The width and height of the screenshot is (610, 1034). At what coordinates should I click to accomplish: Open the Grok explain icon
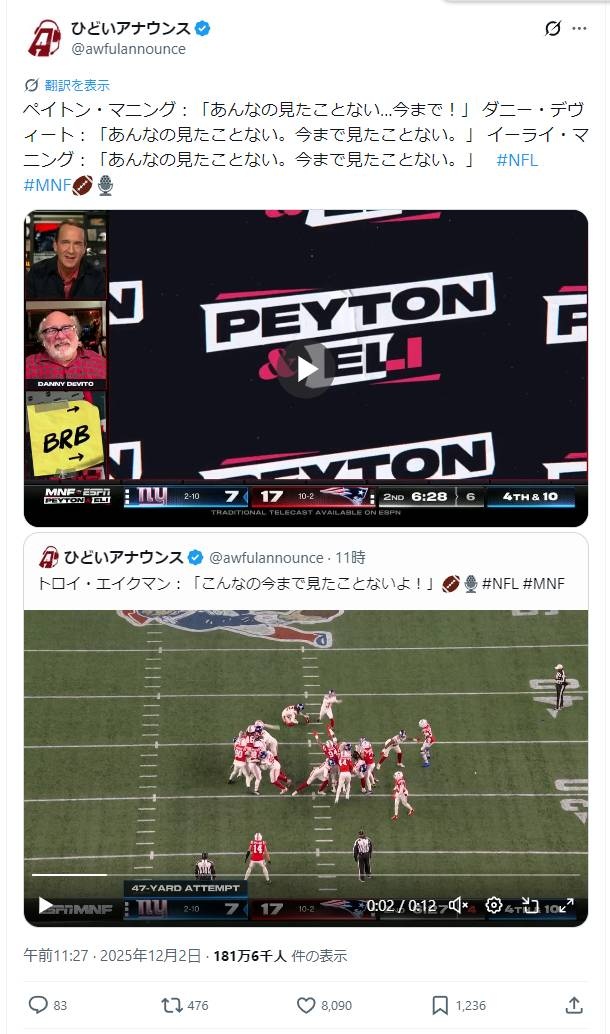click(x=552, y=29)
